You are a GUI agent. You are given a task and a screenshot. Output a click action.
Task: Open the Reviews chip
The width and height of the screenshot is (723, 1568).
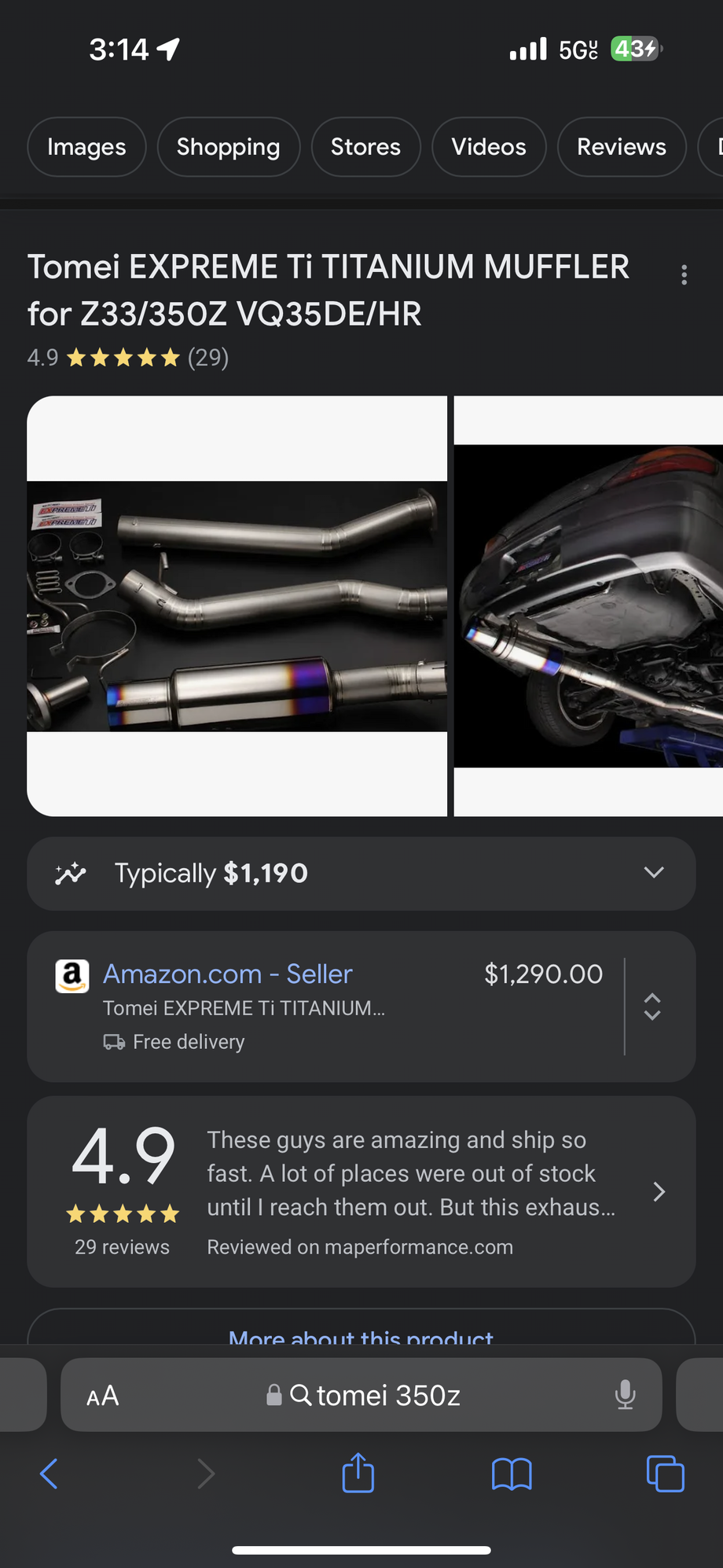click(x=622, y=147)
